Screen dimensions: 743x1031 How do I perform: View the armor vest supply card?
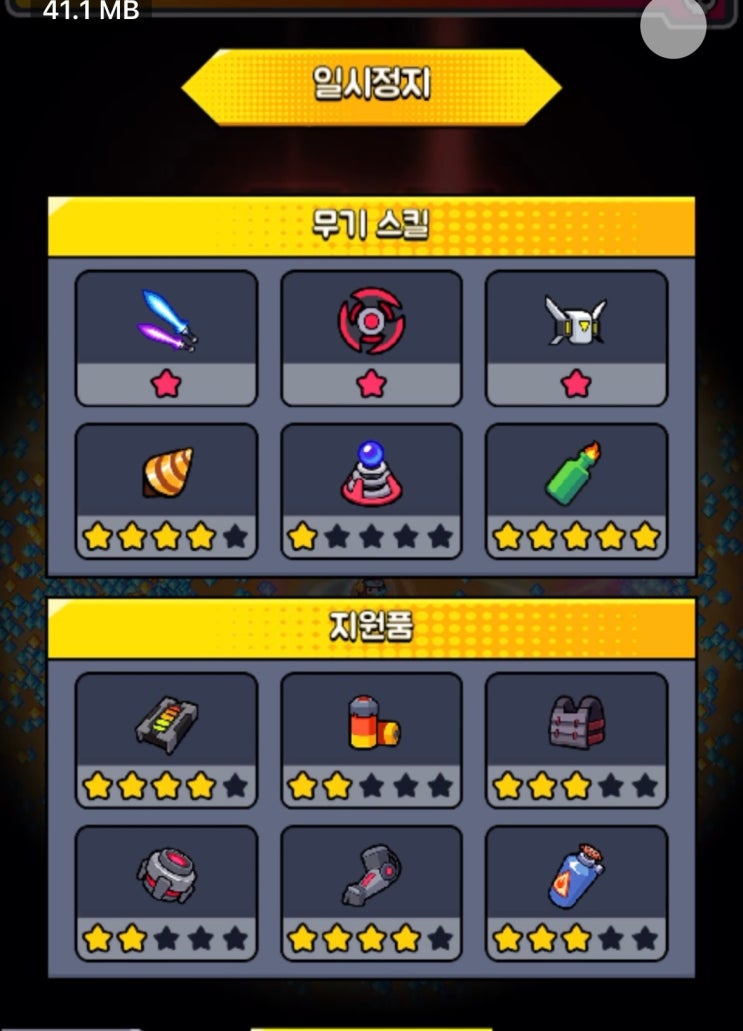click(x=576, y=739)
